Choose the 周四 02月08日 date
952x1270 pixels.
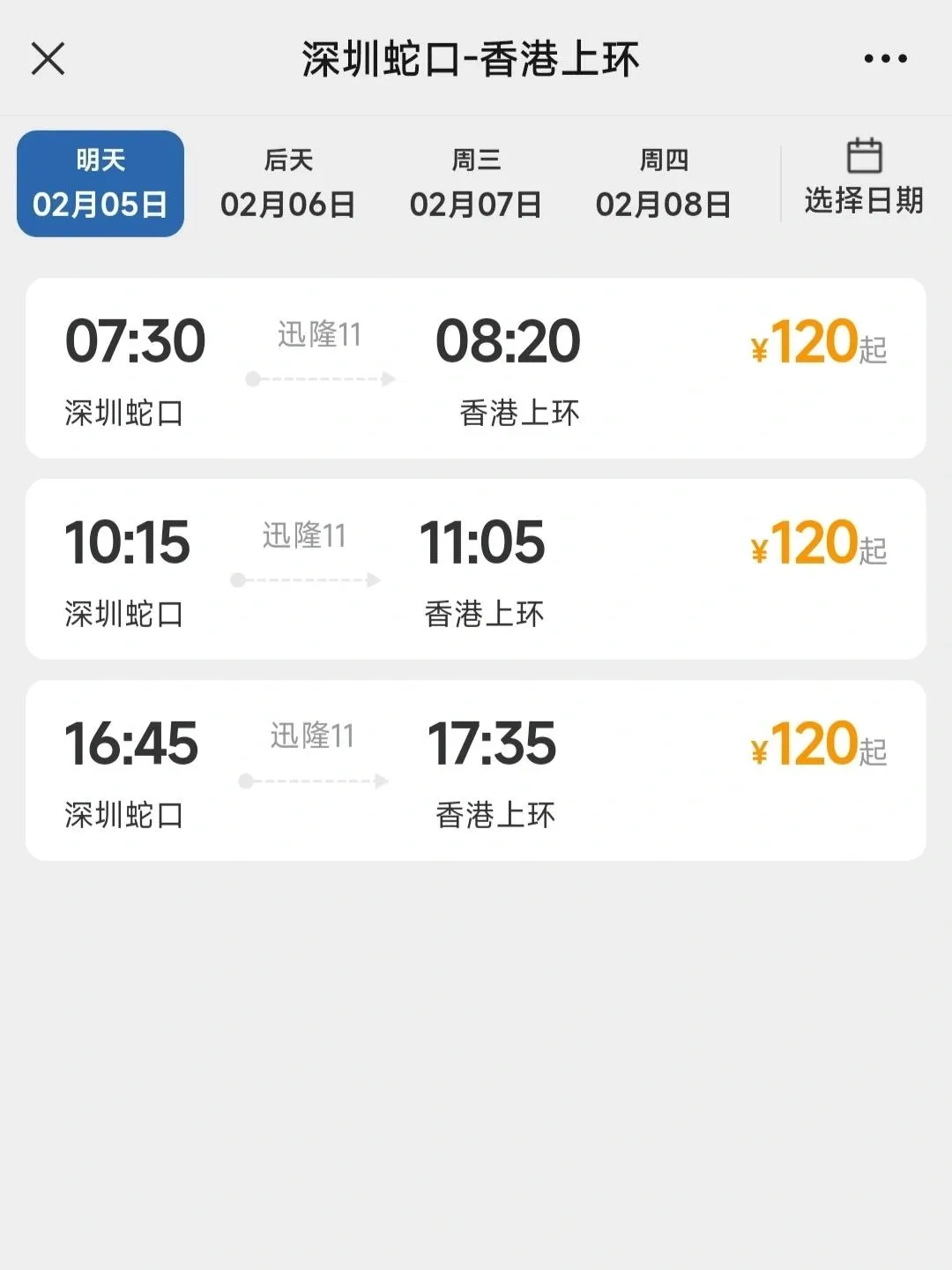pyautogui.click(x=663, y=183)
